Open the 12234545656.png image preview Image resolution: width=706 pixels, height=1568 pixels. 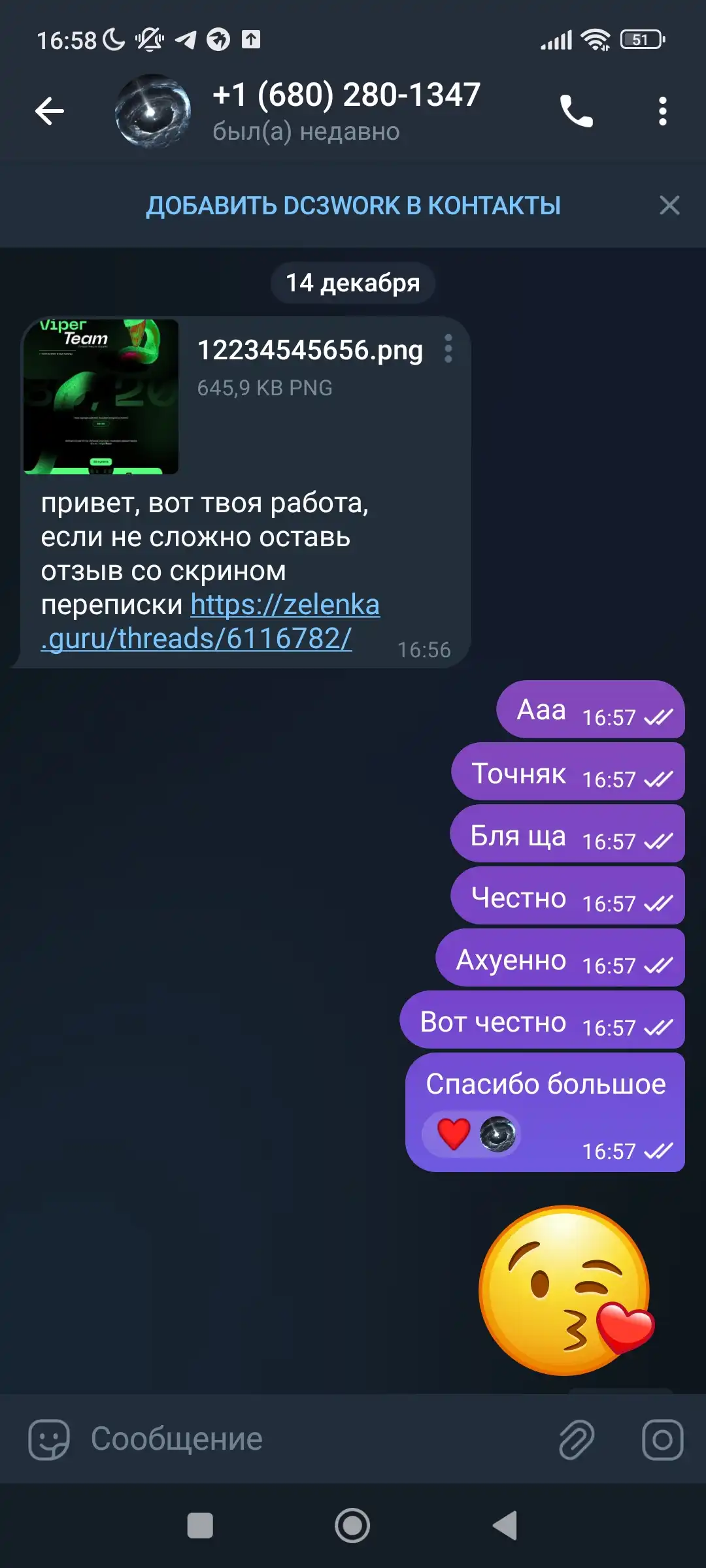coord(101,397)
